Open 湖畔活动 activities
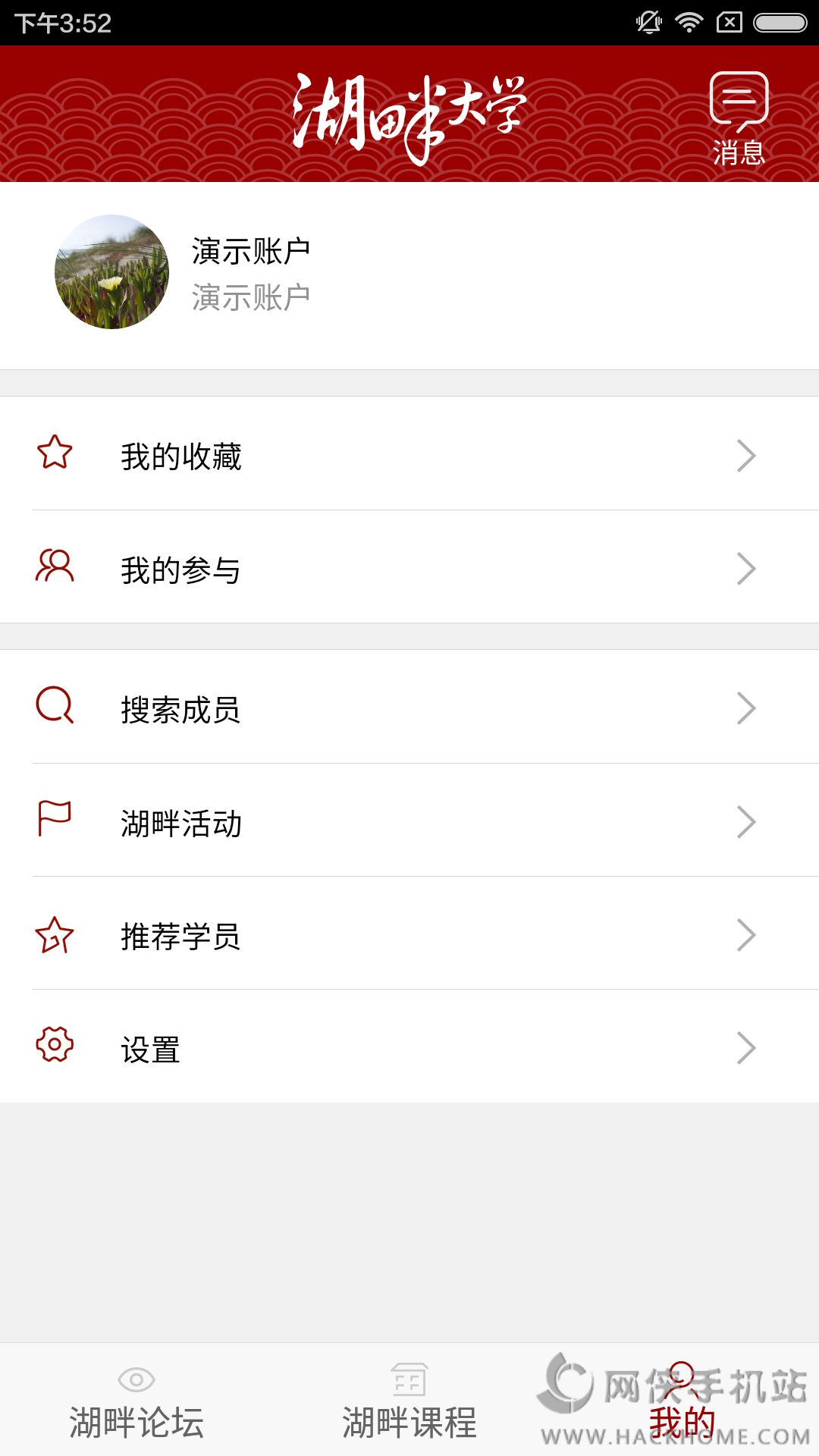The height and width of the screenshot is (1456, 819). 409,822
